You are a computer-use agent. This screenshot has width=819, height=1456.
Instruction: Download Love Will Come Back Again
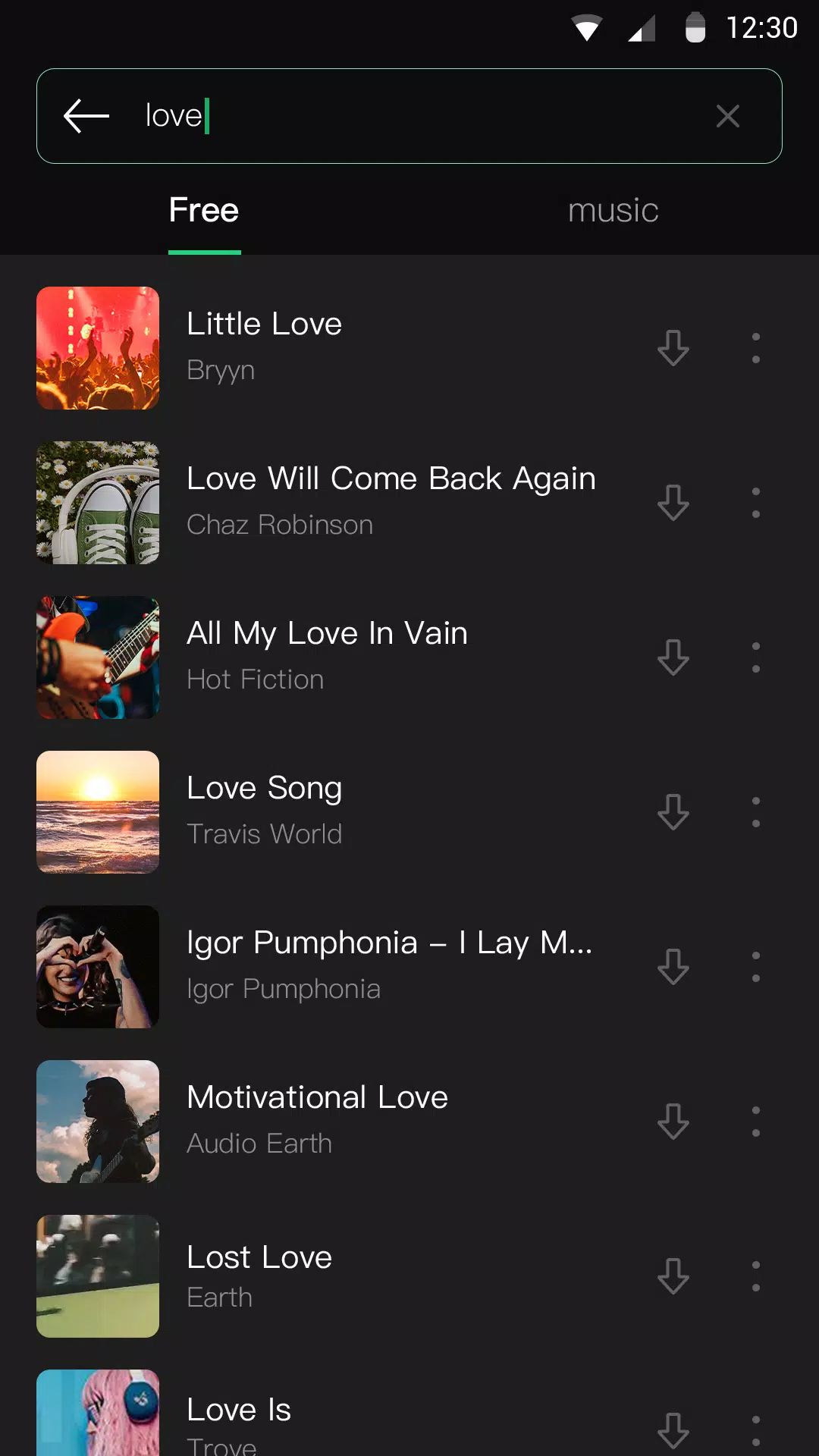click(673, 503)
